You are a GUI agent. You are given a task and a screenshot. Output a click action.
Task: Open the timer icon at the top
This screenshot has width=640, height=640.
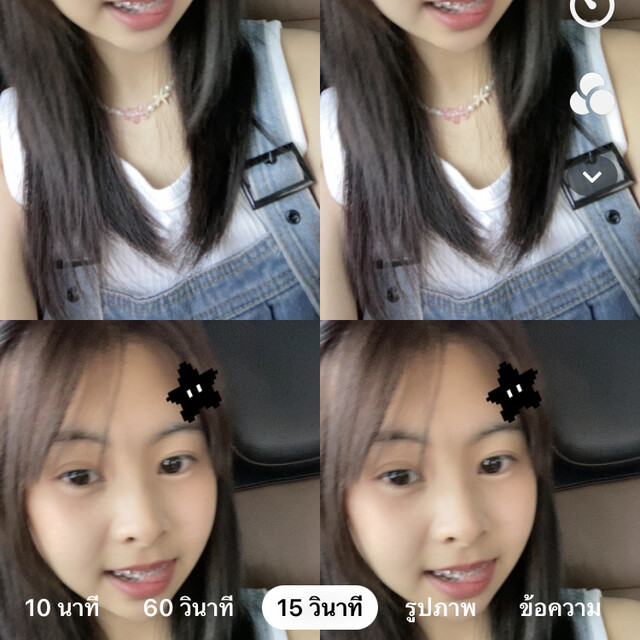coord(591,10)
